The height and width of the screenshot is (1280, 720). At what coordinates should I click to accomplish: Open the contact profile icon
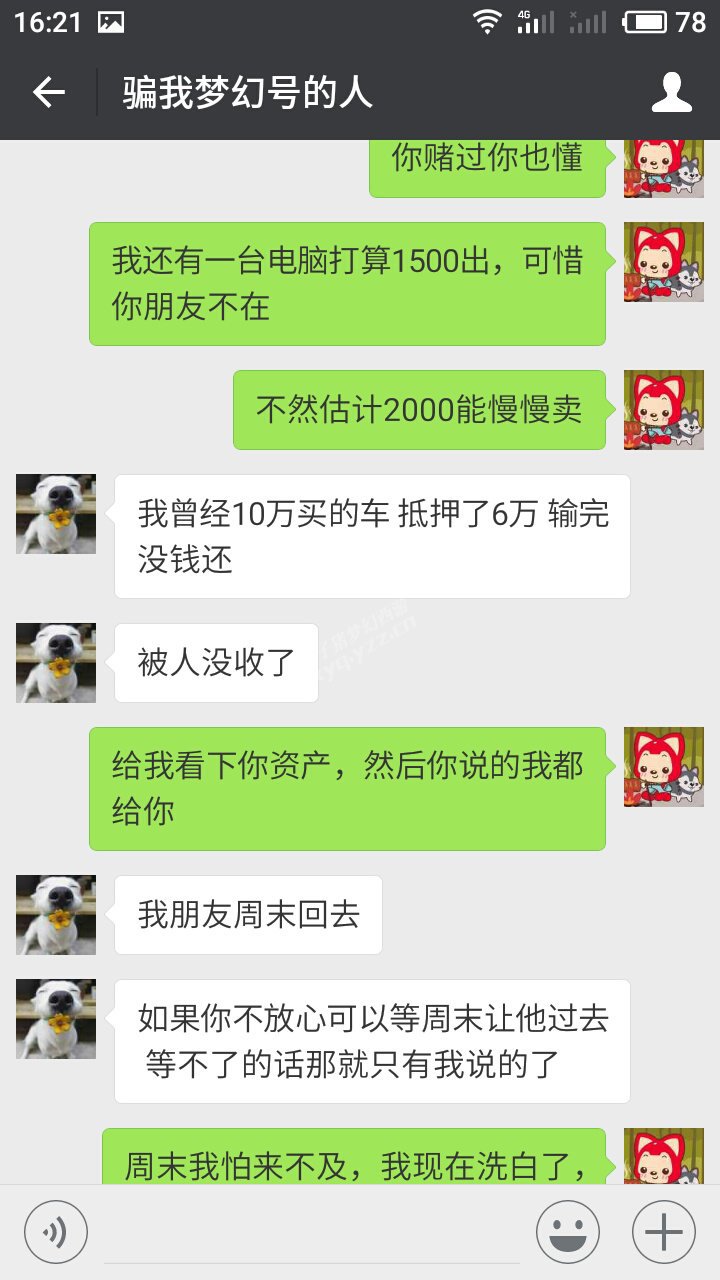click(x=672, y=93)
